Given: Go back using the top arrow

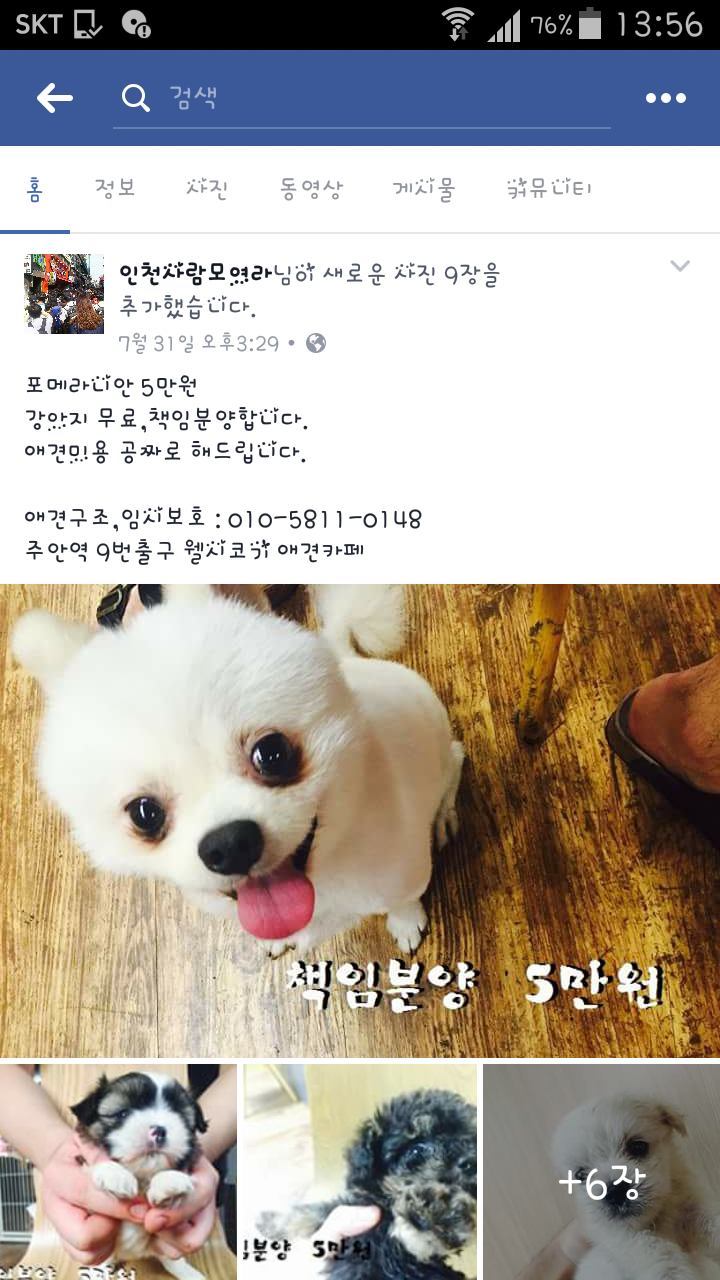Looking at the screenshot, I should pos(55,98).
